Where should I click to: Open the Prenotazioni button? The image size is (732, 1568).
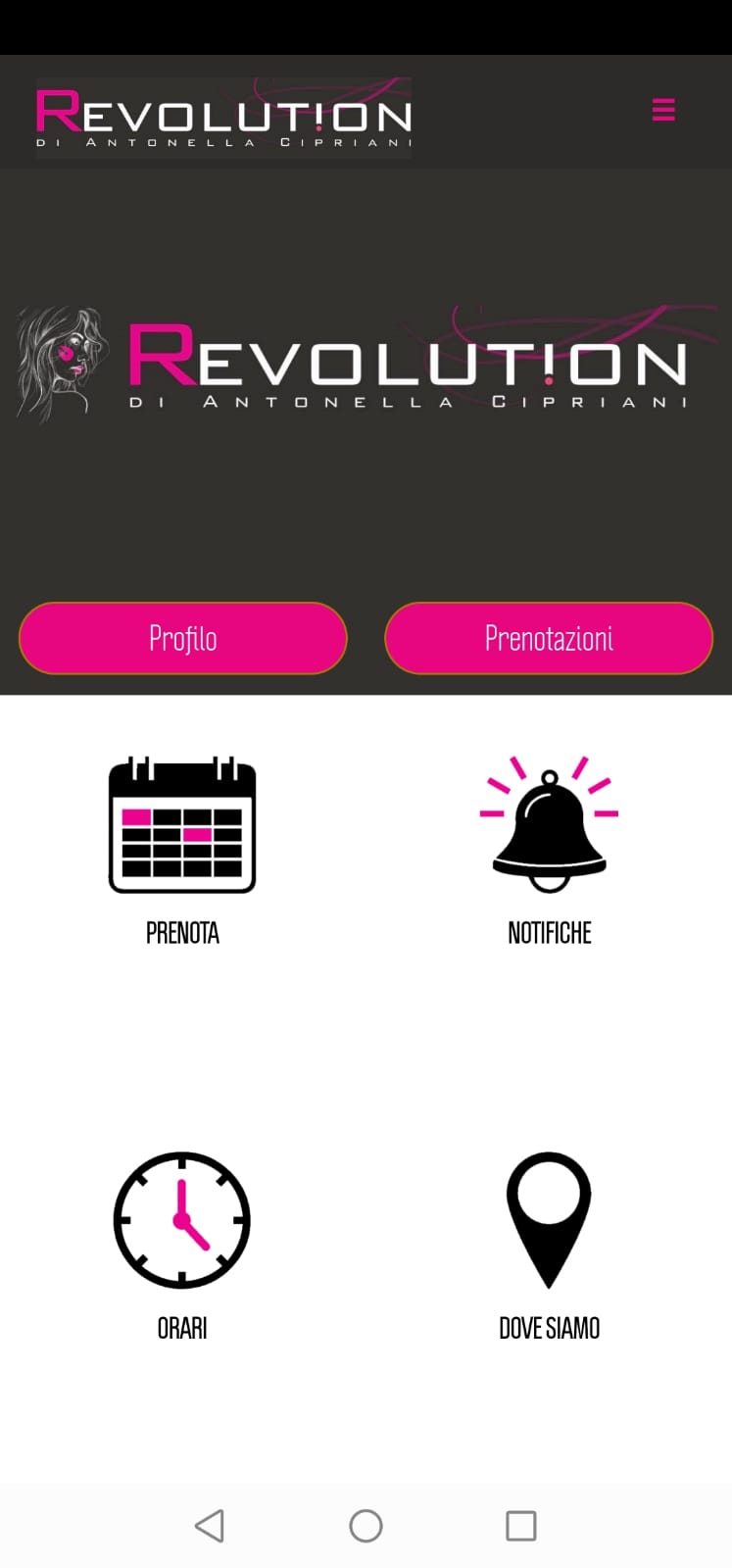point(549,638)
